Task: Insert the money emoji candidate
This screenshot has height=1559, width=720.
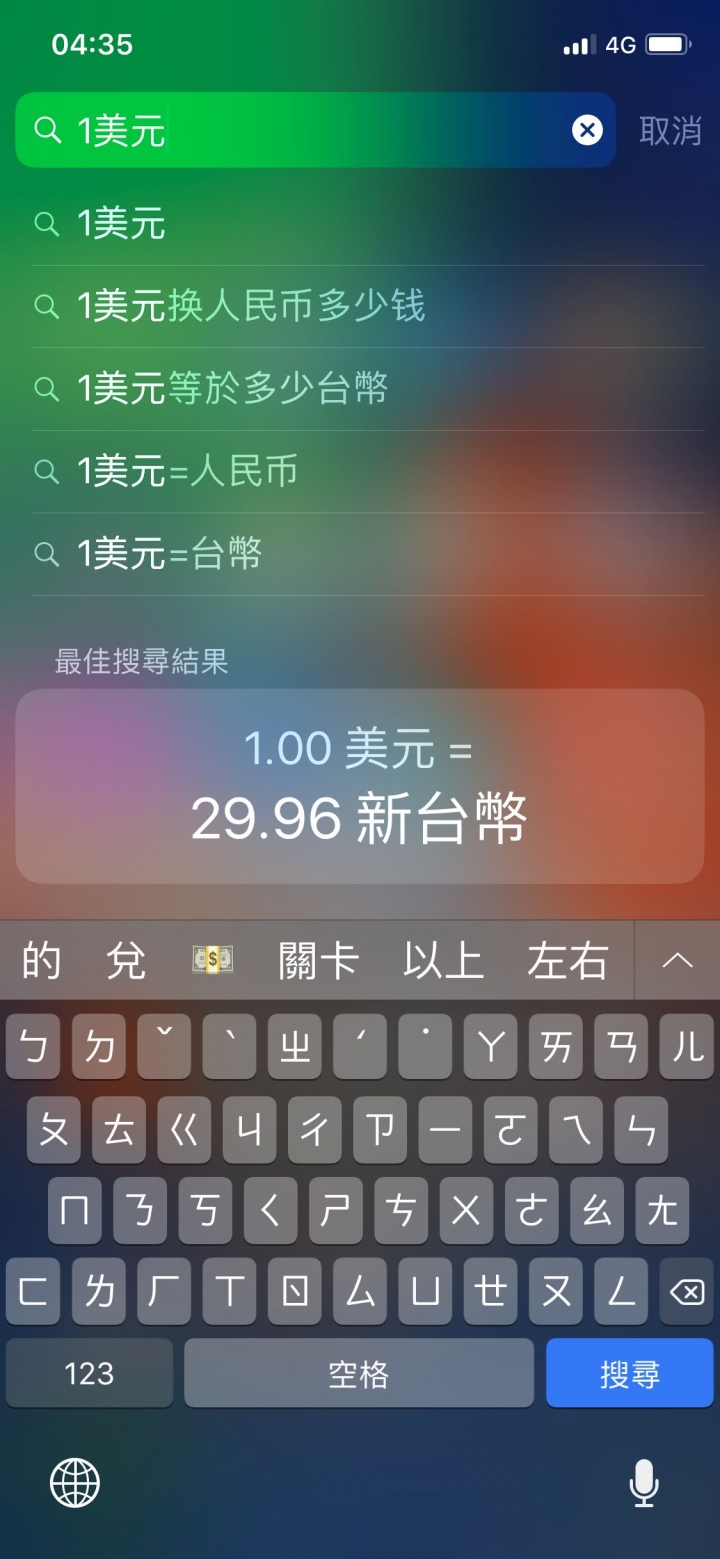Action: tap(212, 961)
